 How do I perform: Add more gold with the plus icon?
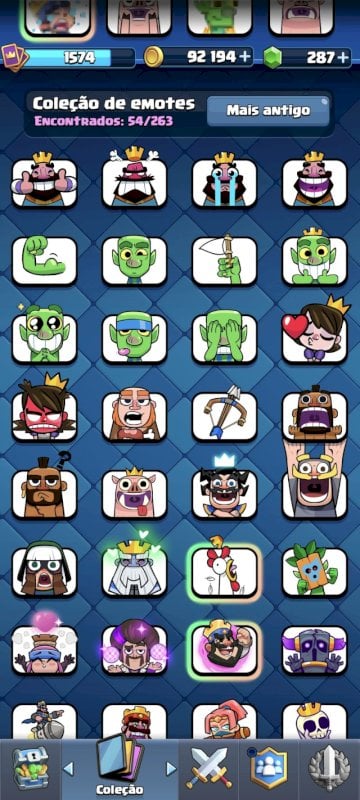click(x=246, y=57)
